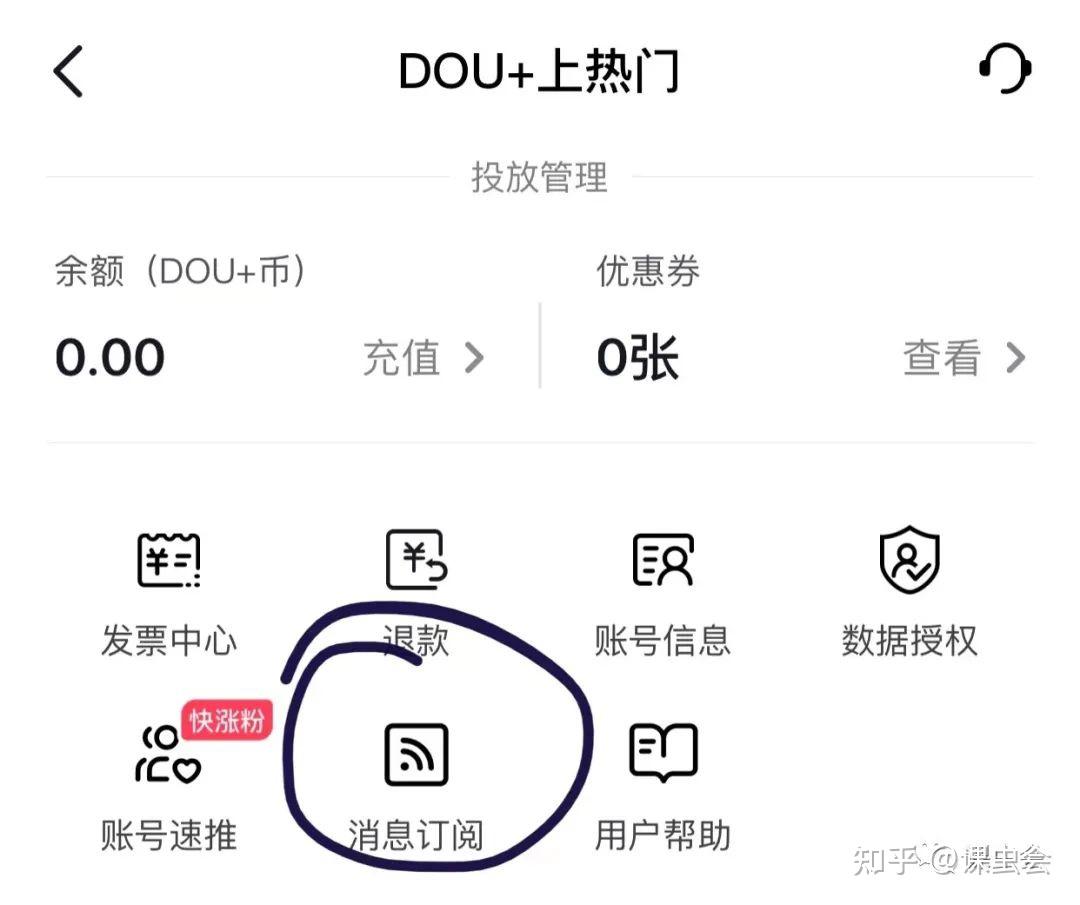View coupons via 查看

pyautogui.click(x=964, y=358)
